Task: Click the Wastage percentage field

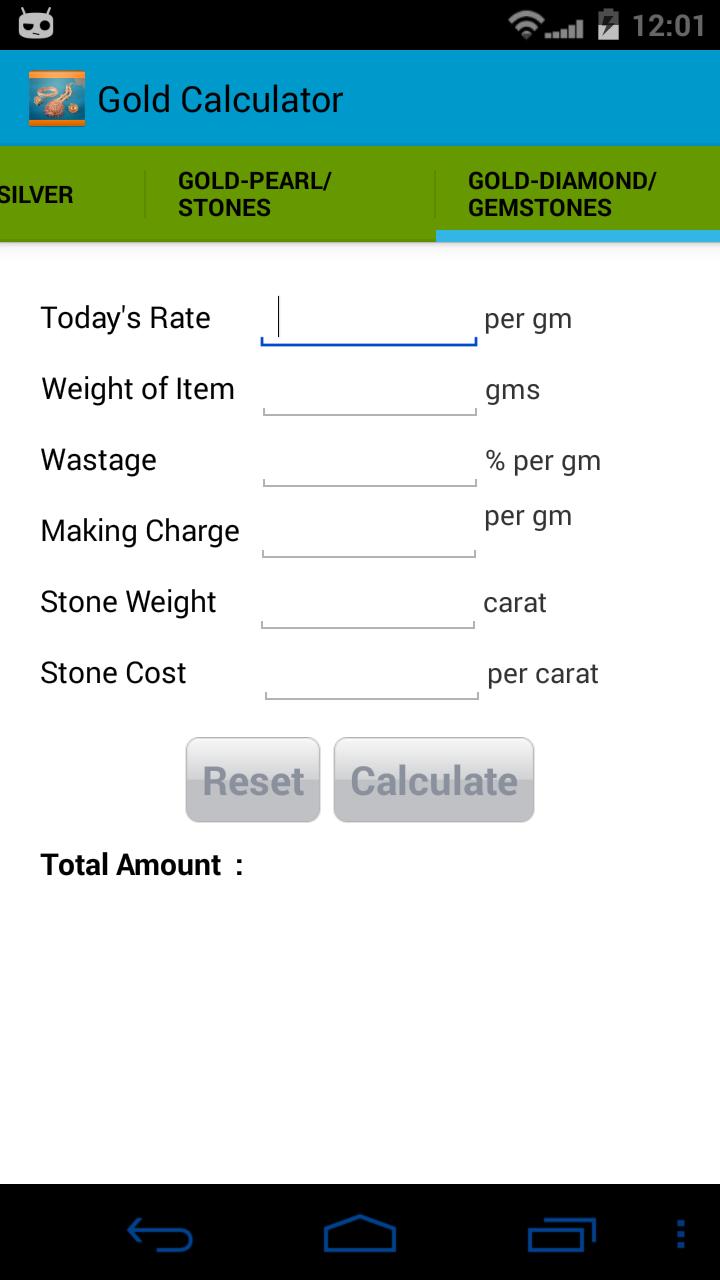Action: click(x=368, y=463)
